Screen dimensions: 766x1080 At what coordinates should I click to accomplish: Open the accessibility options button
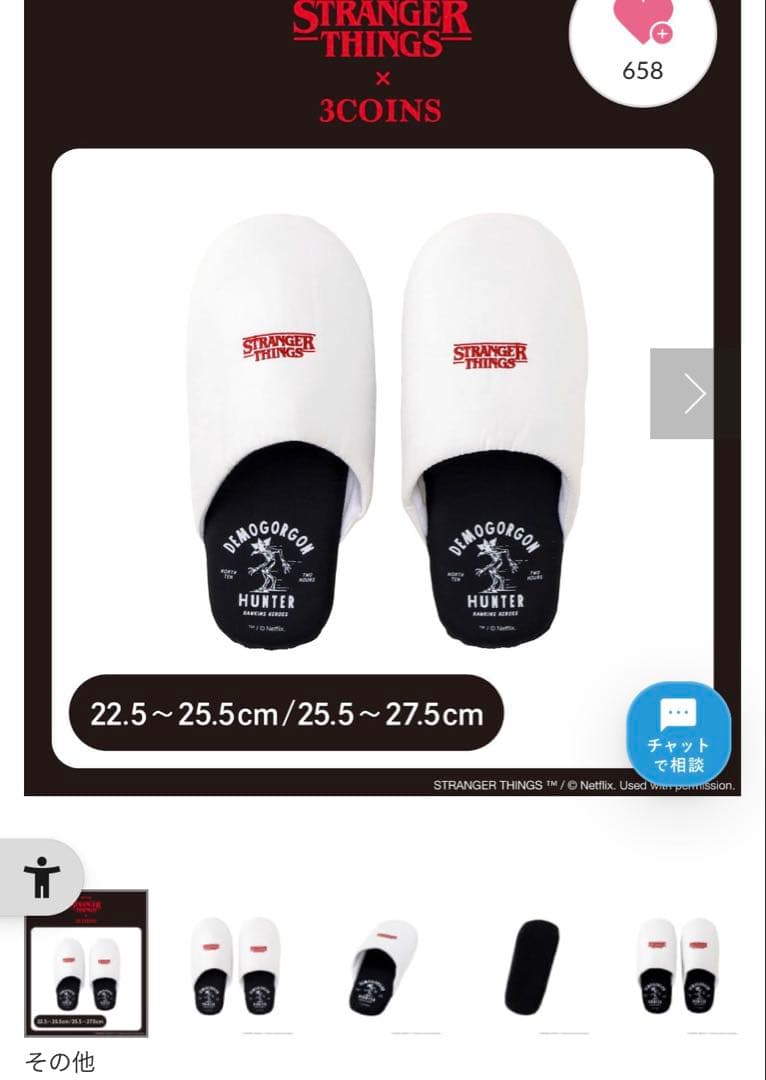(41, 877)
